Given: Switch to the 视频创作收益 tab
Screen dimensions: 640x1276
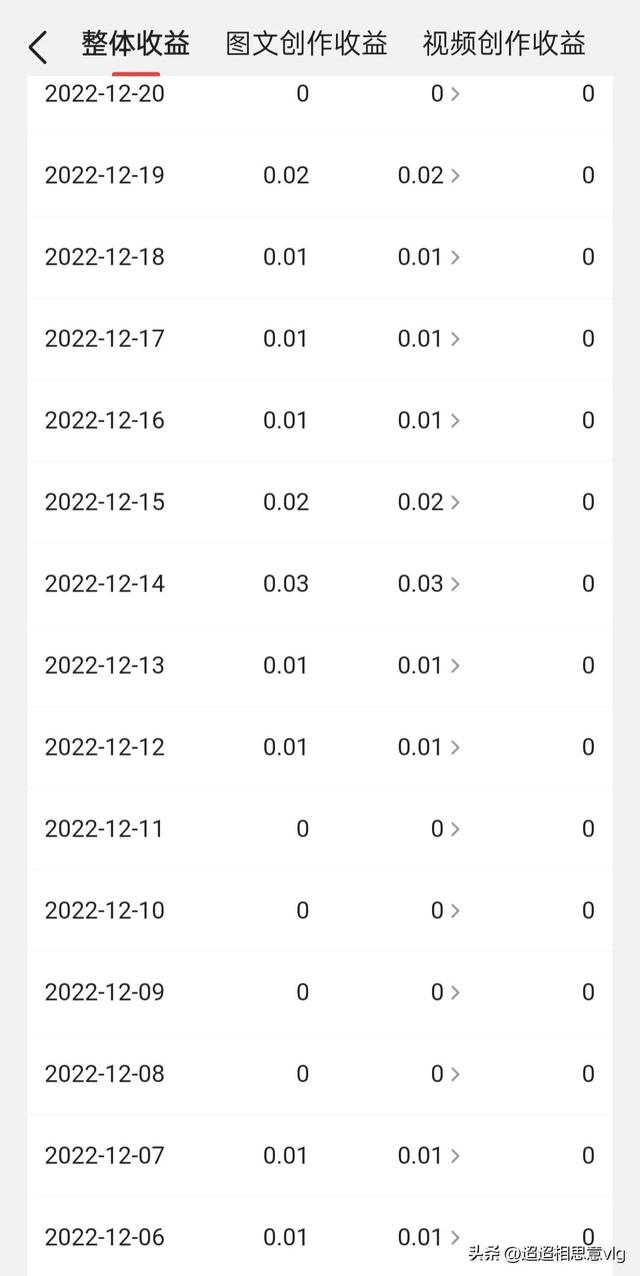Looking at the screenshot, I should point(503,44).
